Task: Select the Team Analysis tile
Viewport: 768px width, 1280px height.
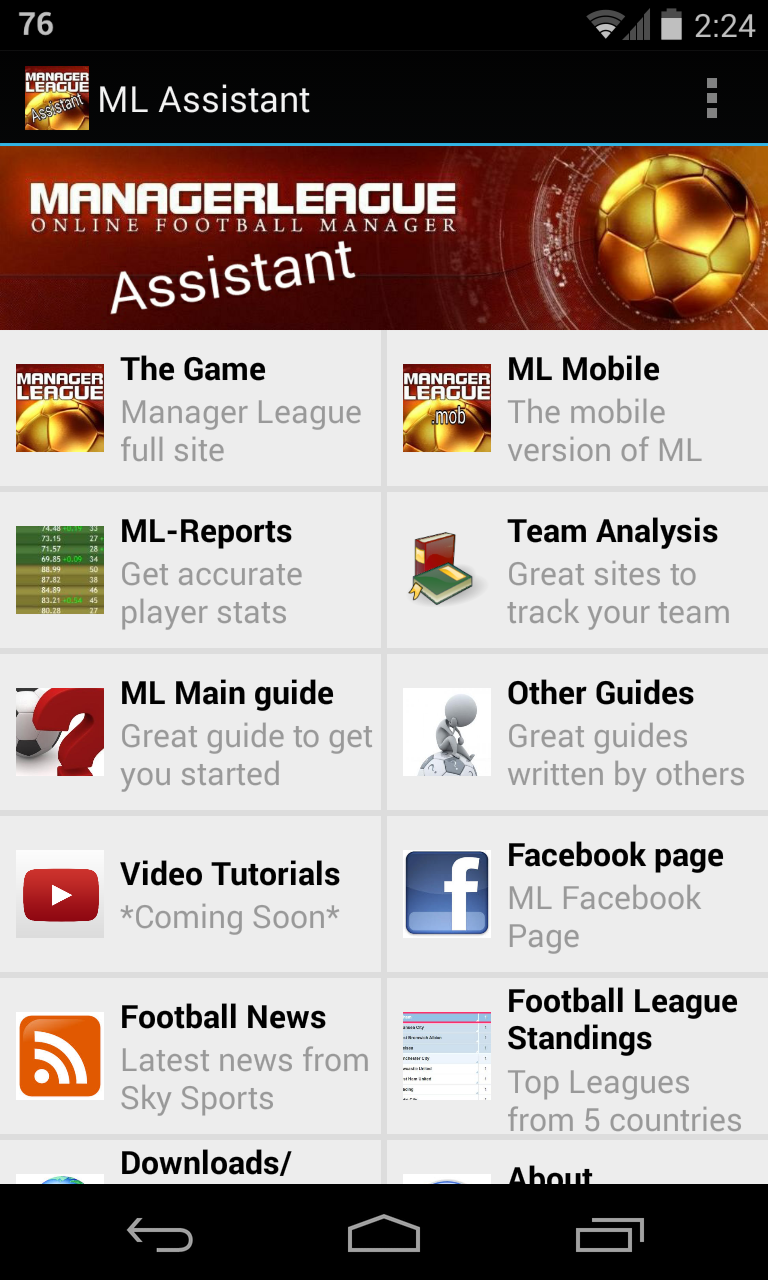Action: click(577, 570)
